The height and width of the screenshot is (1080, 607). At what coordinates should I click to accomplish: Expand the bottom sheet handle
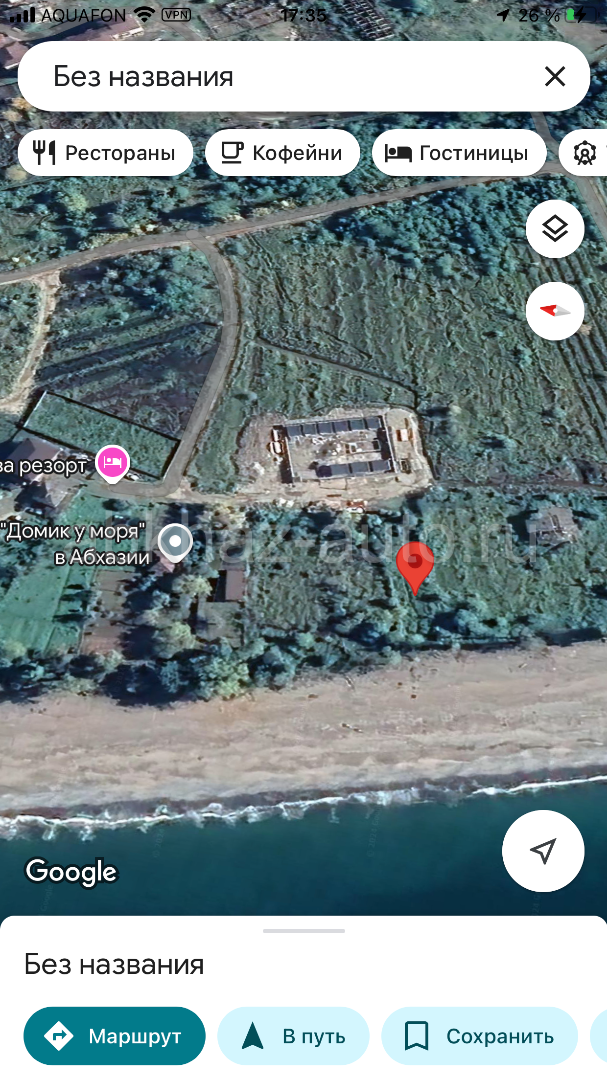click(x=304, y=931)
